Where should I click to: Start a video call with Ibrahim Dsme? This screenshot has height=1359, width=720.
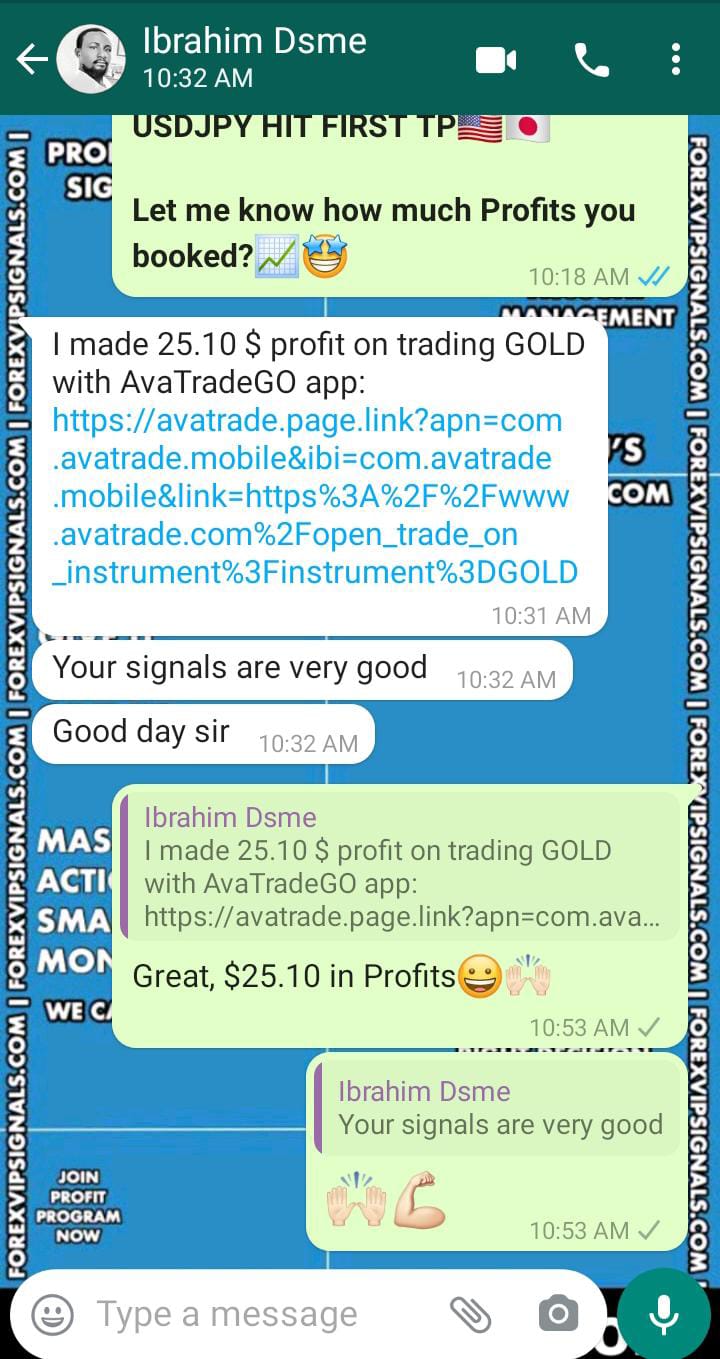click(x=496, y=60)
